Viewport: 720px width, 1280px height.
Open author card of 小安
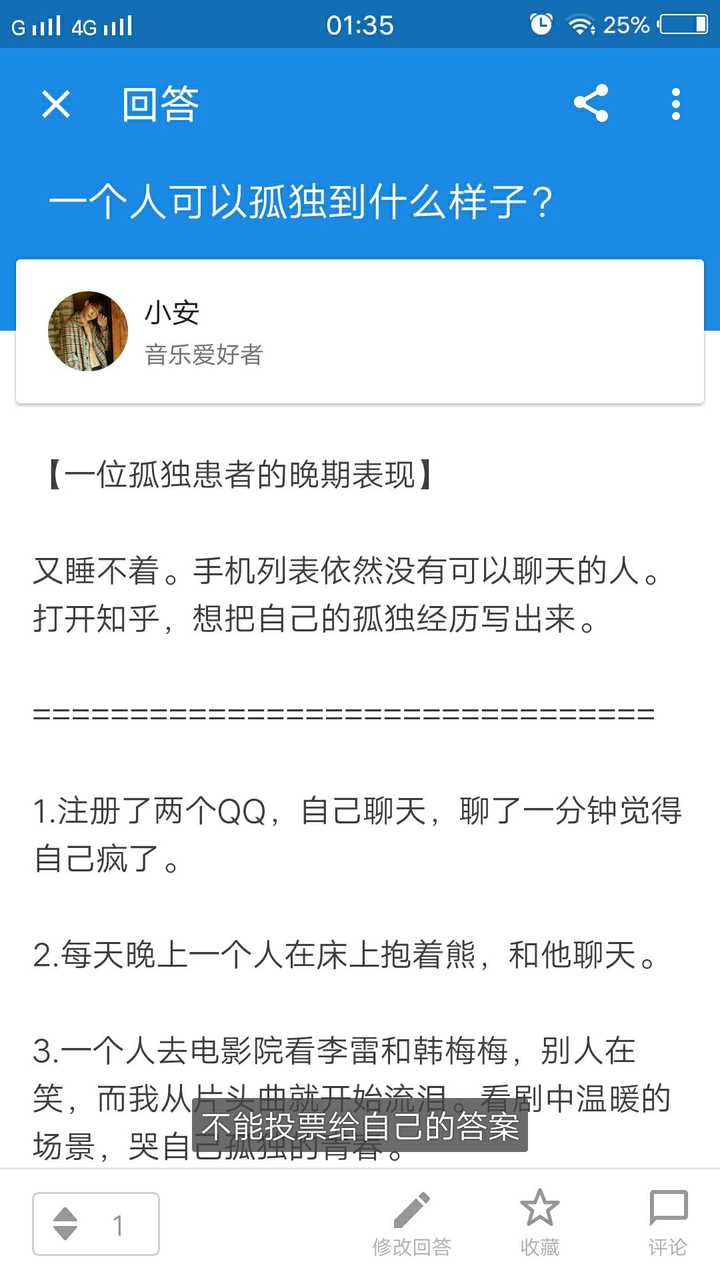click(x=360, y=331)
